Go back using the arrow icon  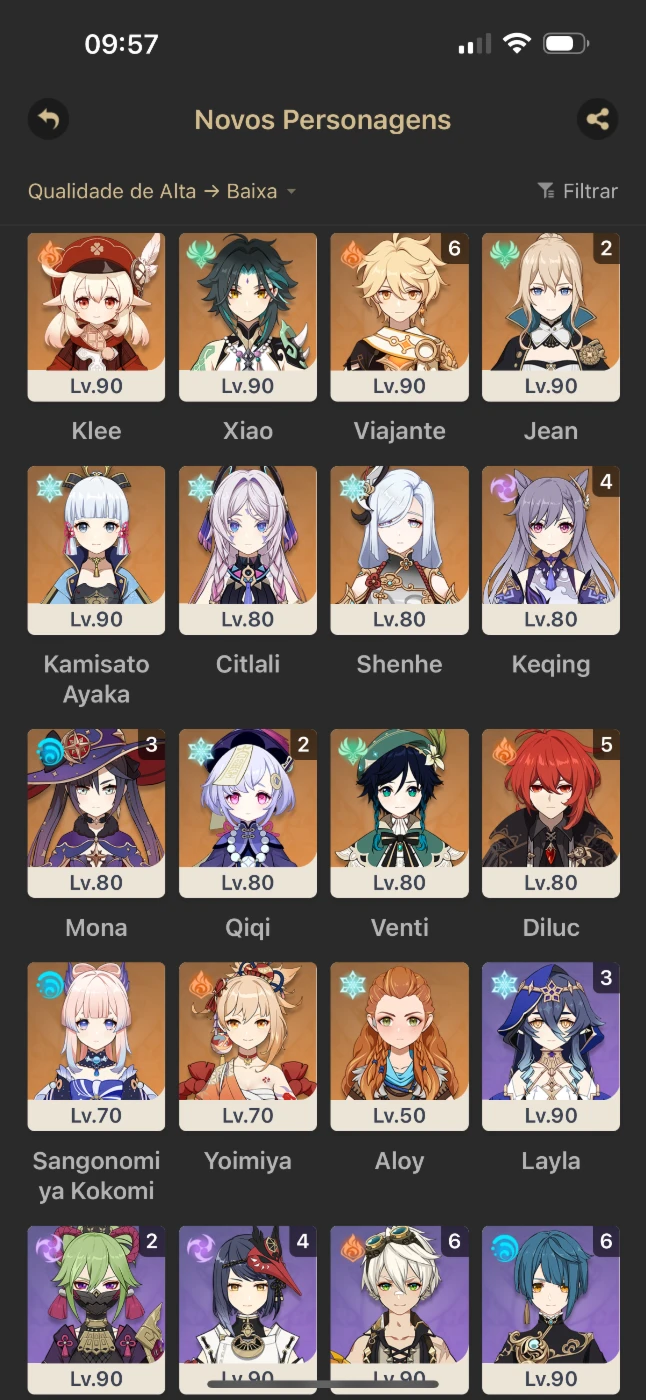click(48, 120)
